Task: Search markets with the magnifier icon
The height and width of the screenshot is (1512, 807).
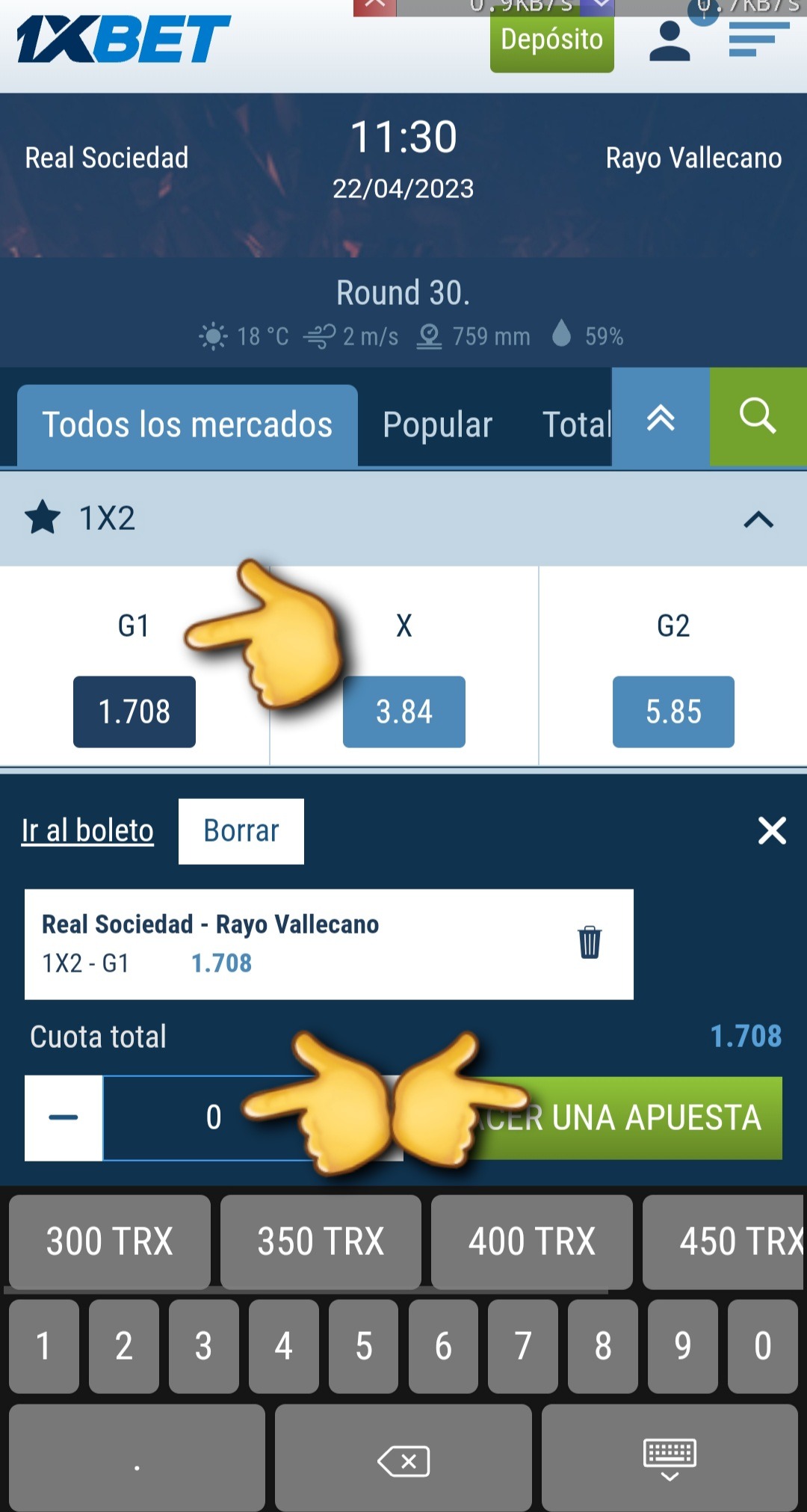Action: 758,416
